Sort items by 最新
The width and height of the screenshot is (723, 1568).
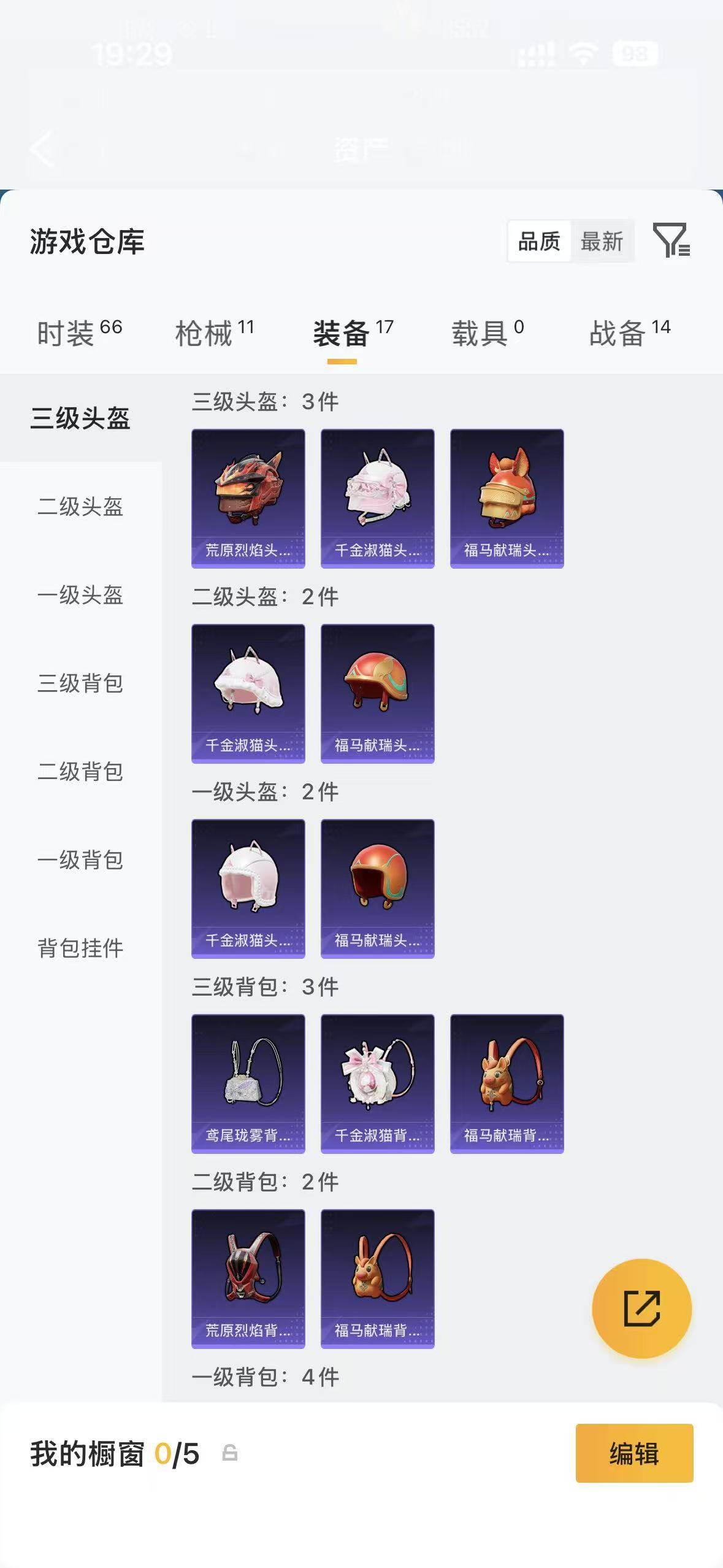click(602, 242)
